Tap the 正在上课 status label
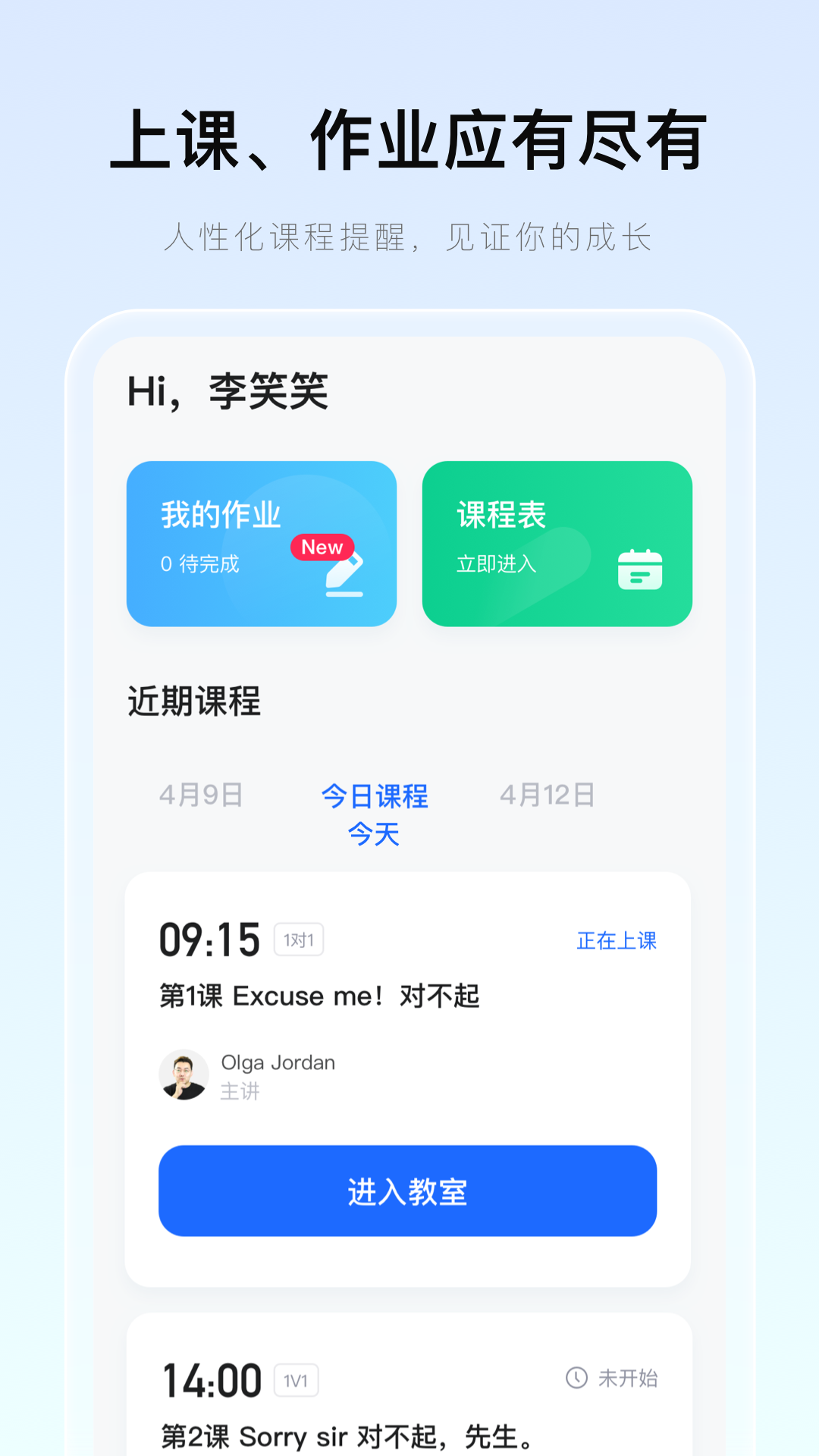Viewport: 819px width, 1456px height. click(617, 940)
